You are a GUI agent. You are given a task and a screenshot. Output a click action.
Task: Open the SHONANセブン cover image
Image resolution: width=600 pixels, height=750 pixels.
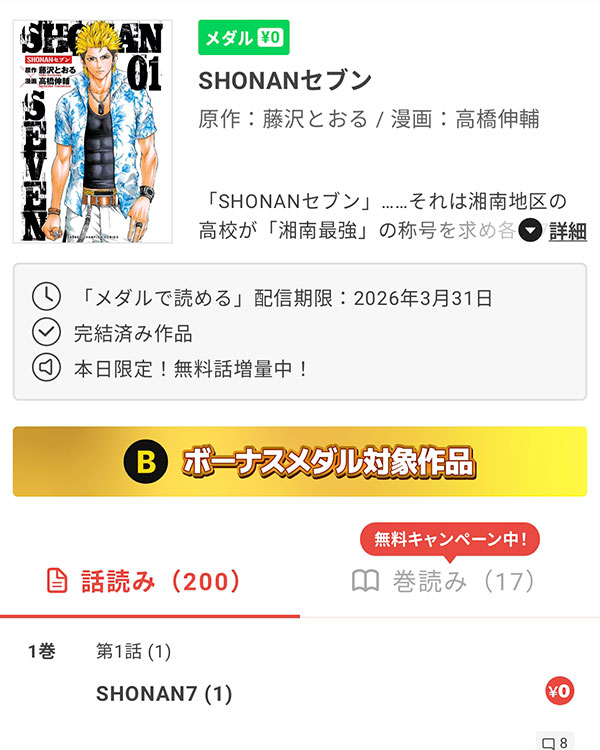(93, 130)
